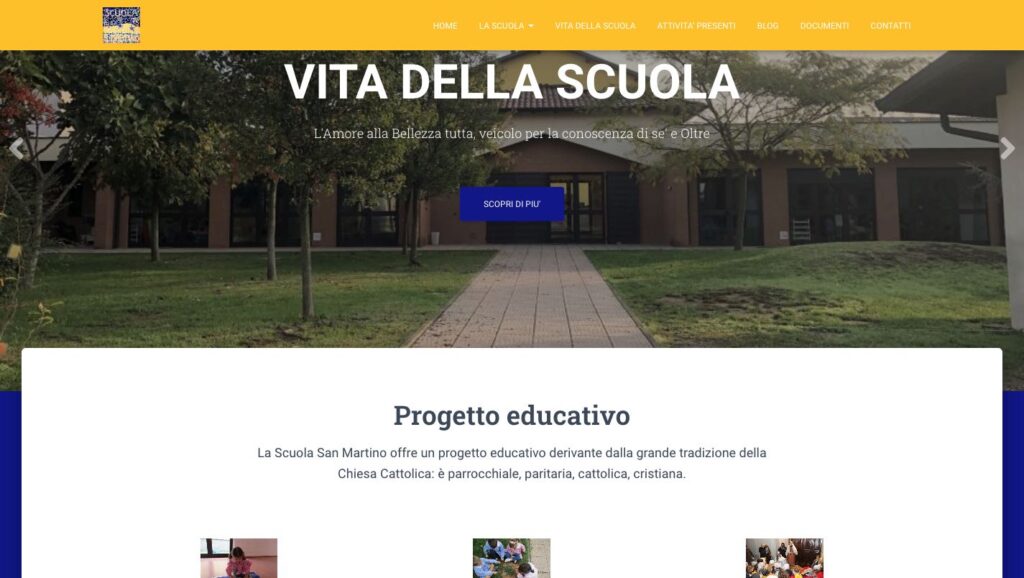Visit the BLOG page
The image size is (1024, 578).
tap(768, 26)
